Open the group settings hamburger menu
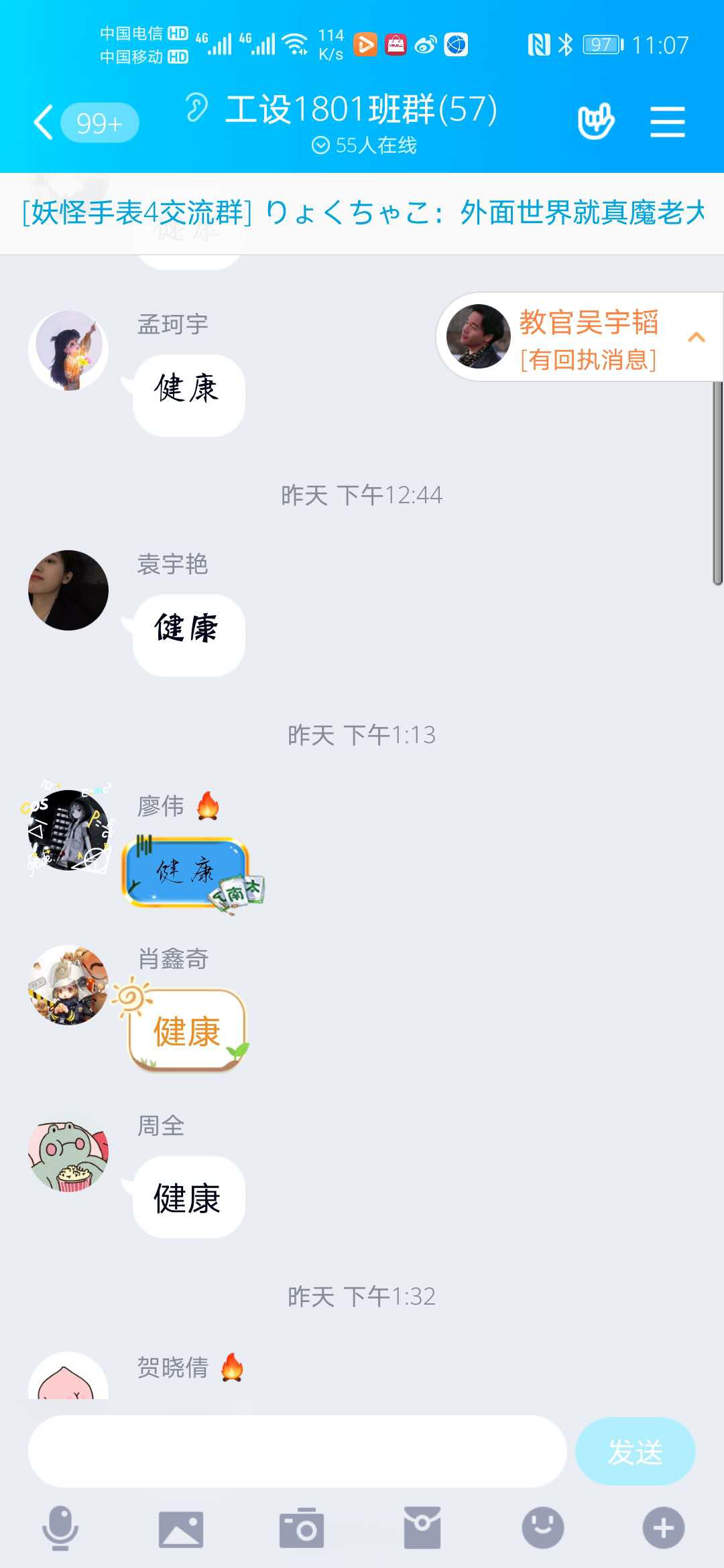 [667, 122]
